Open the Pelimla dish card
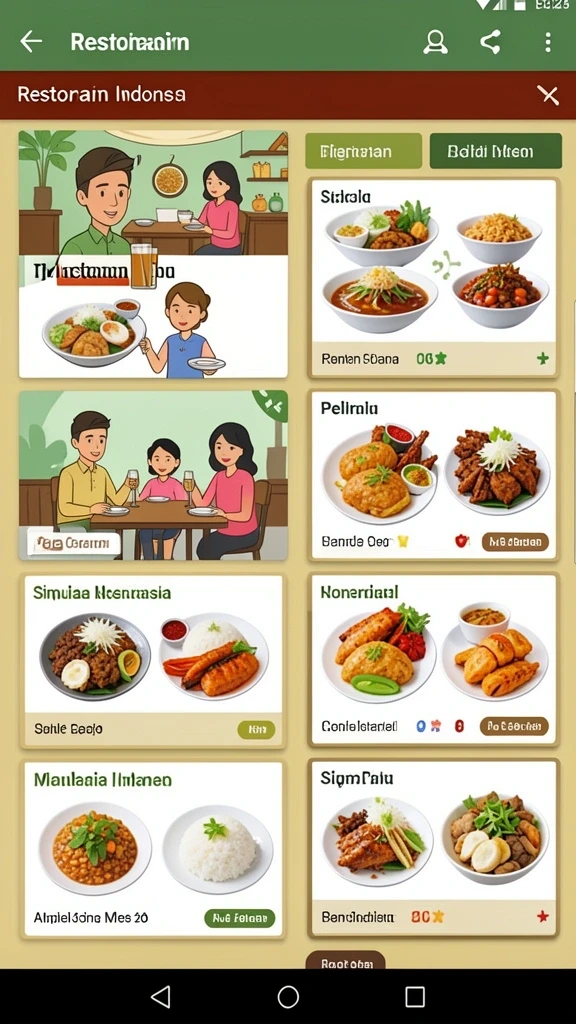This screenshot has height=1024, width=576. pos(434,475)
